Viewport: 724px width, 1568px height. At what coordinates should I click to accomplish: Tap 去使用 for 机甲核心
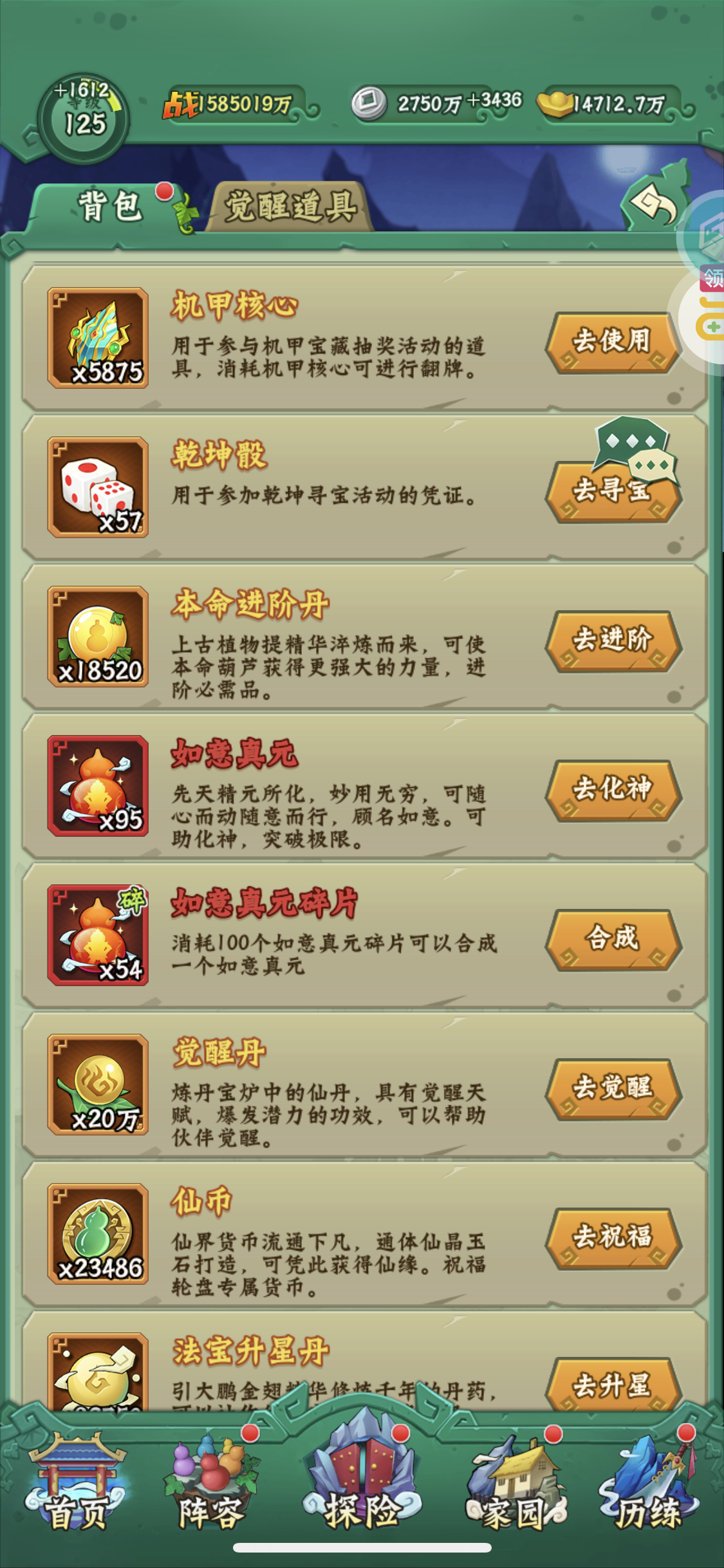coord(612,341)
